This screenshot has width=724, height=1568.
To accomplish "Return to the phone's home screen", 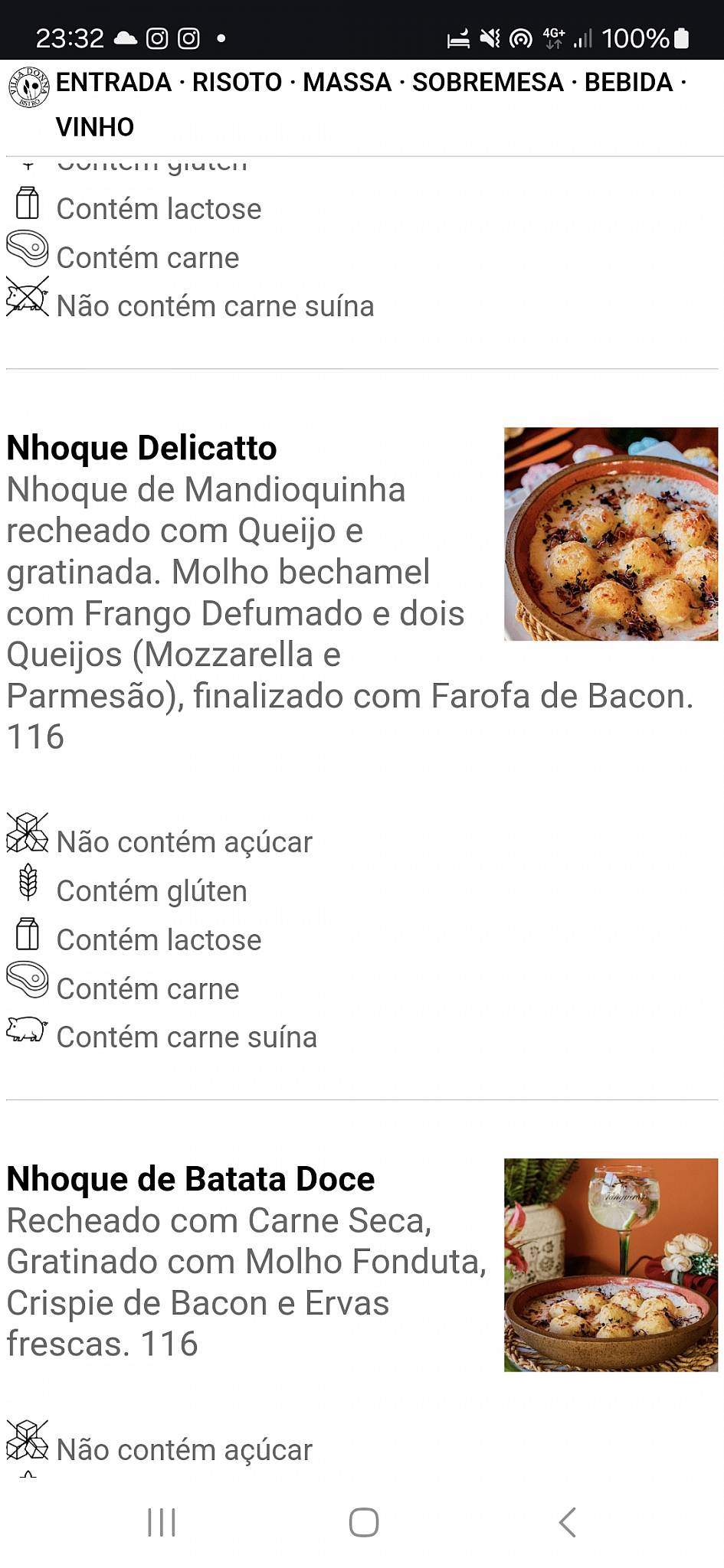I will point(363,1522).
